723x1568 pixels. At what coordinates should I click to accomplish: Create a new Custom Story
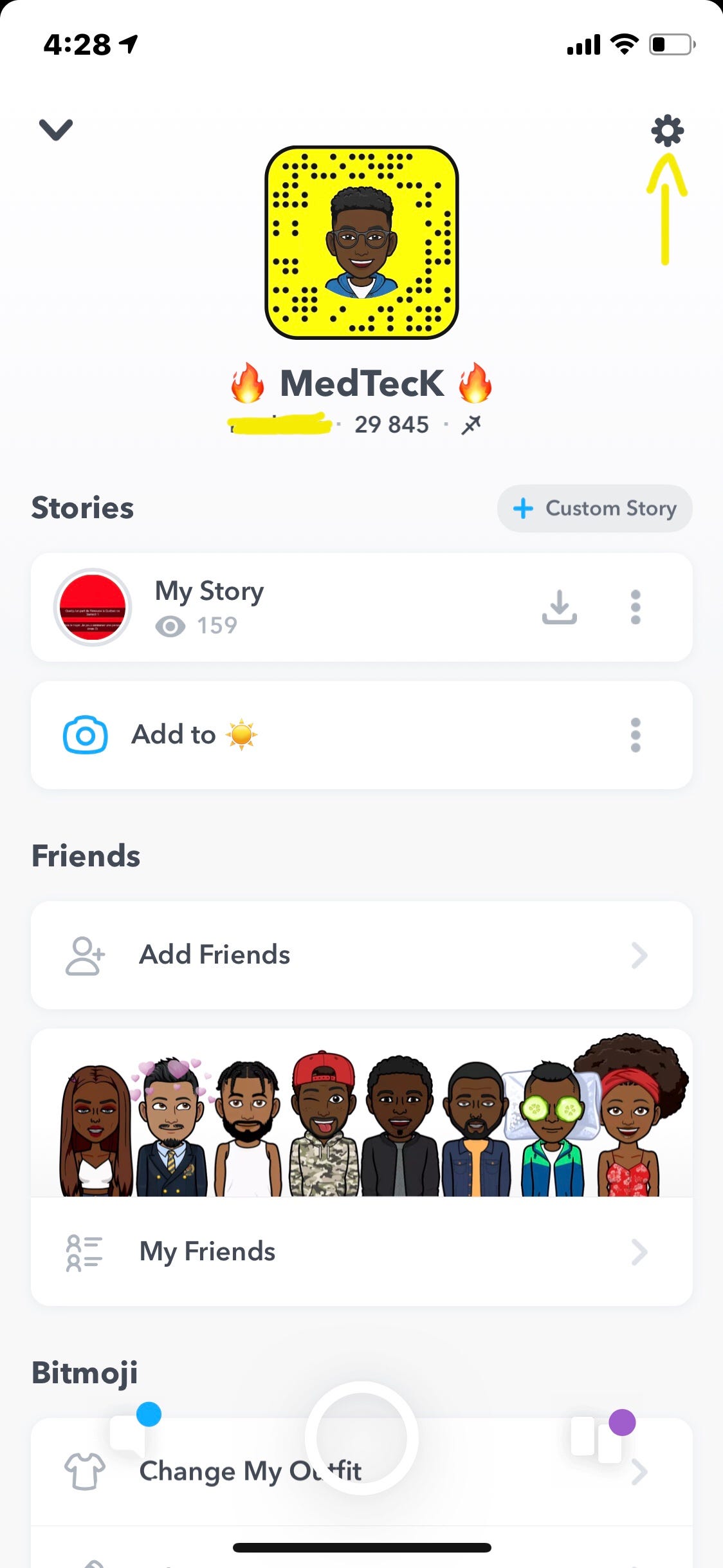click(594, 509)
